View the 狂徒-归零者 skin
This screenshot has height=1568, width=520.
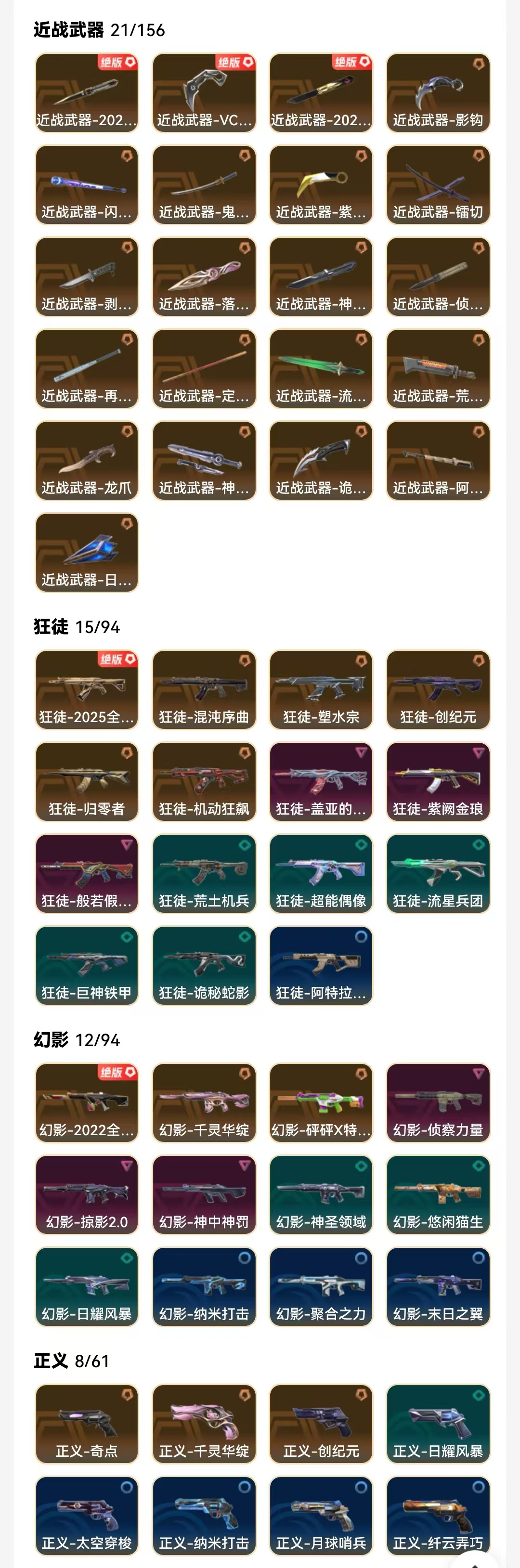point(87,781)
